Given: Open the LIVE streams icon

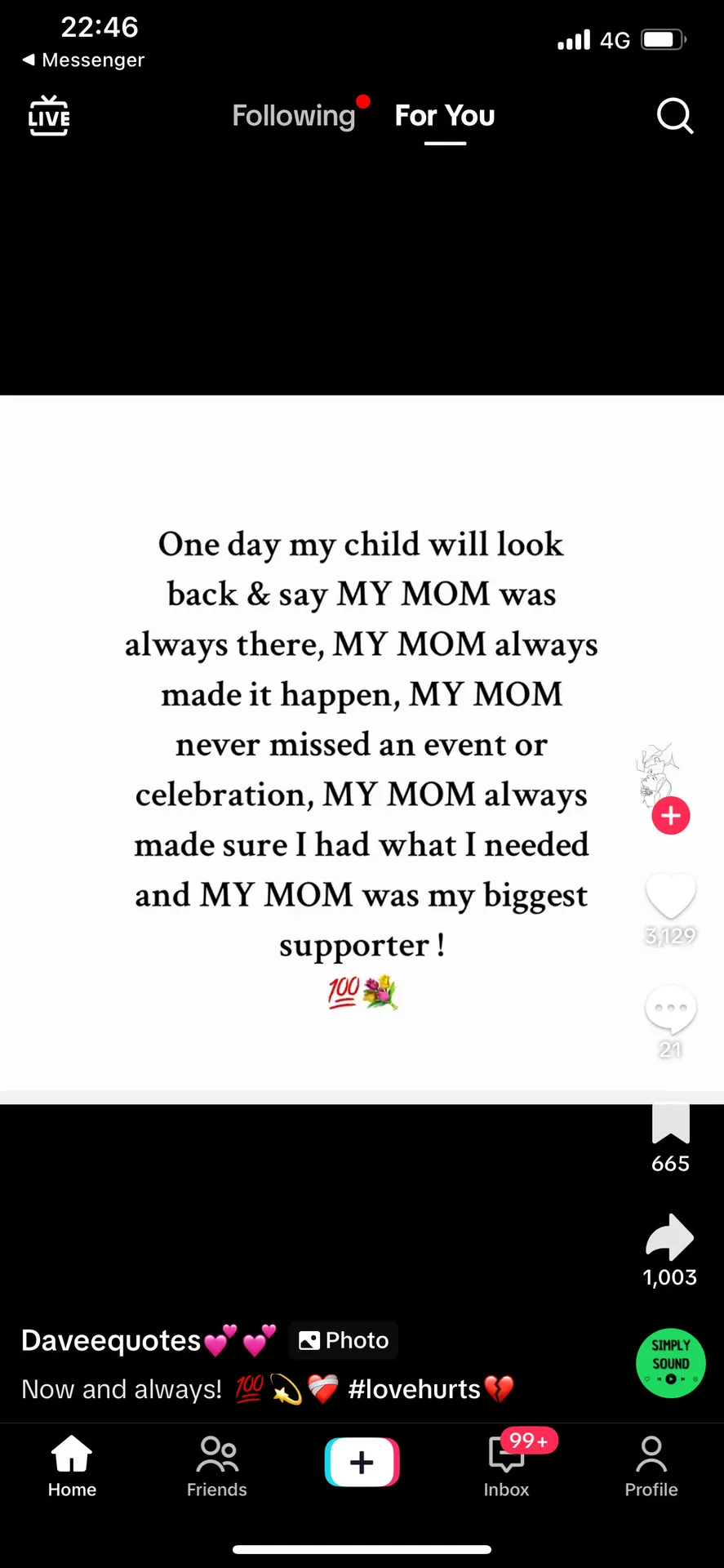Looking at the screenshot, I should click(x=49, y=116).
